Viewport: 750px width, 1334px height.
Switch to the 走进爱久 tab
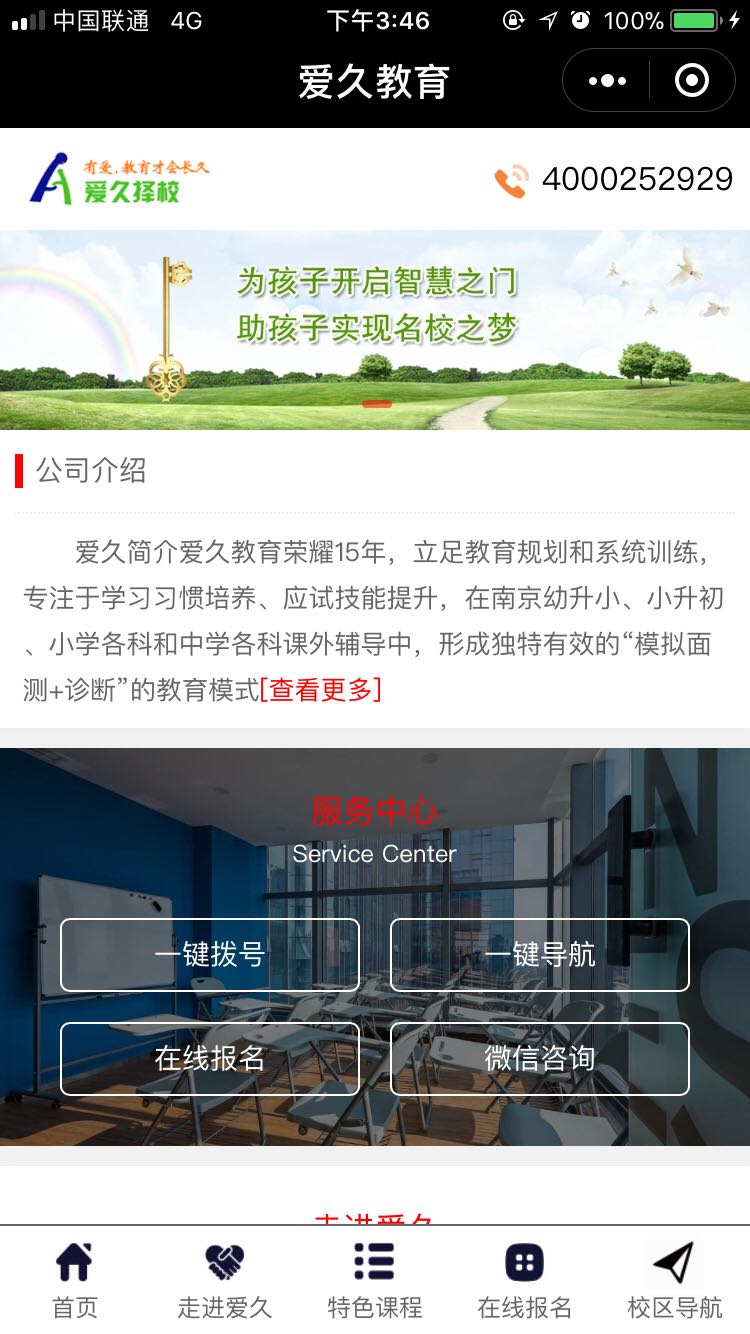pyautogui.click(x=225, y=1280)
